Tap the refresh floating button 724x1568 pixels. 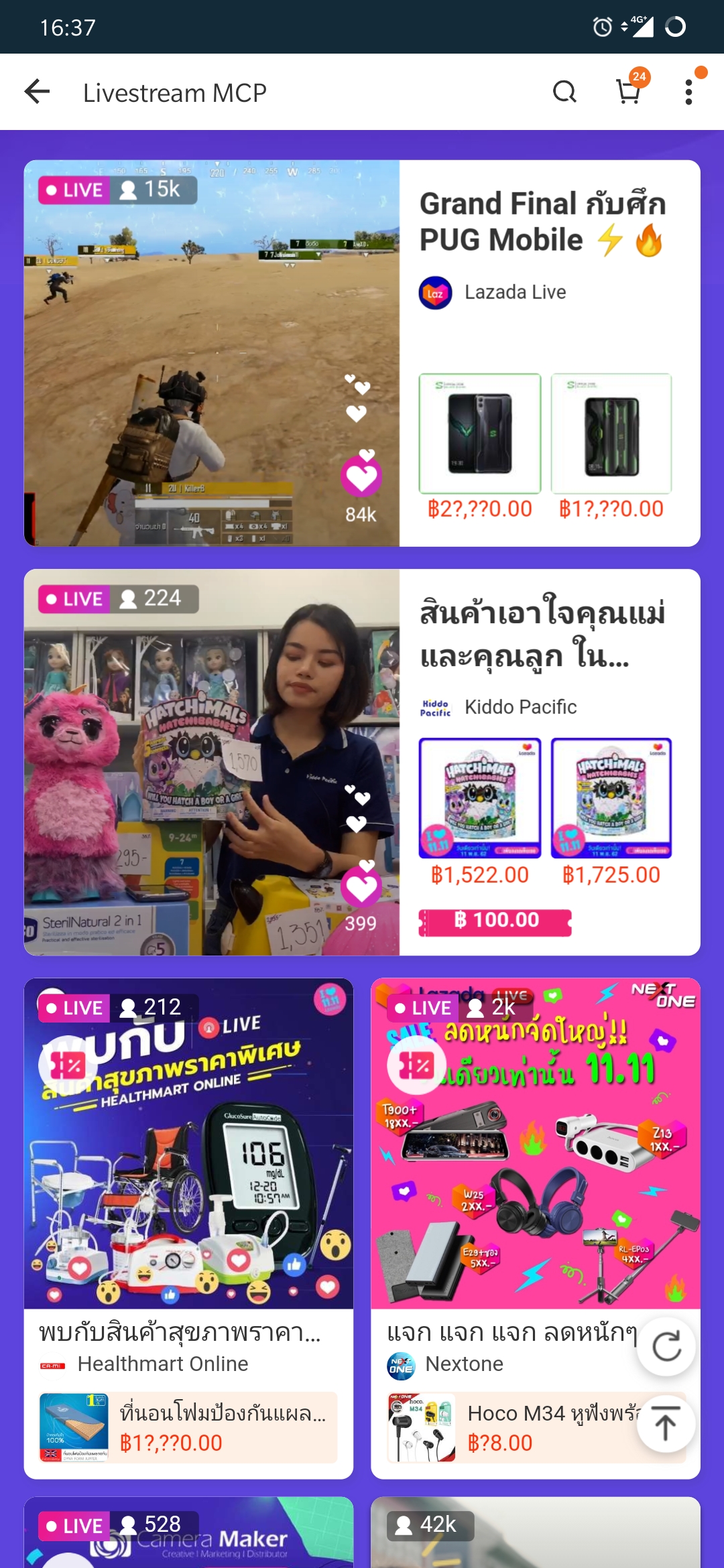[666, 1346]
